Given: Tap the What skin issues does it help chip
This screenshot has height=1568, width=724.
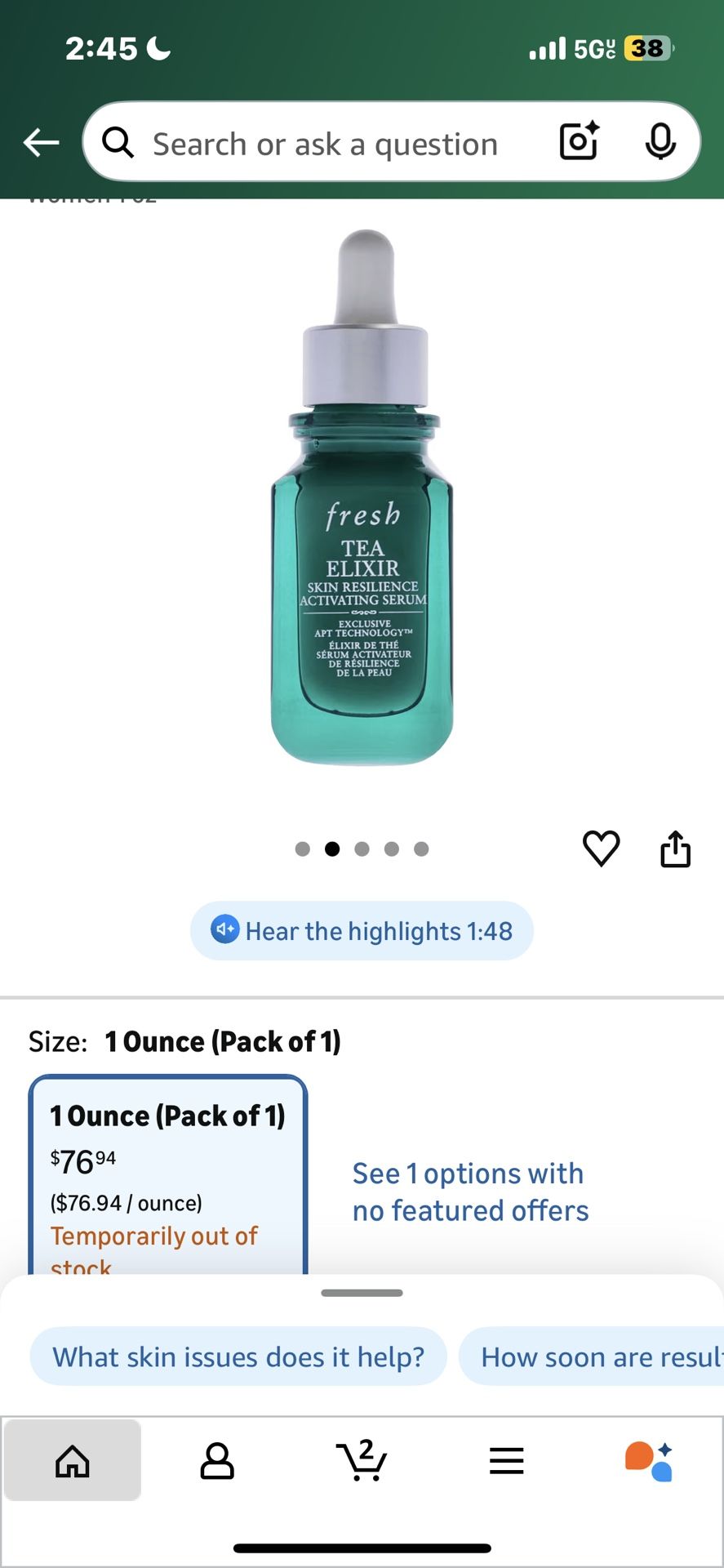Looking at the screenshot, I should click(x=238, y=1356).
